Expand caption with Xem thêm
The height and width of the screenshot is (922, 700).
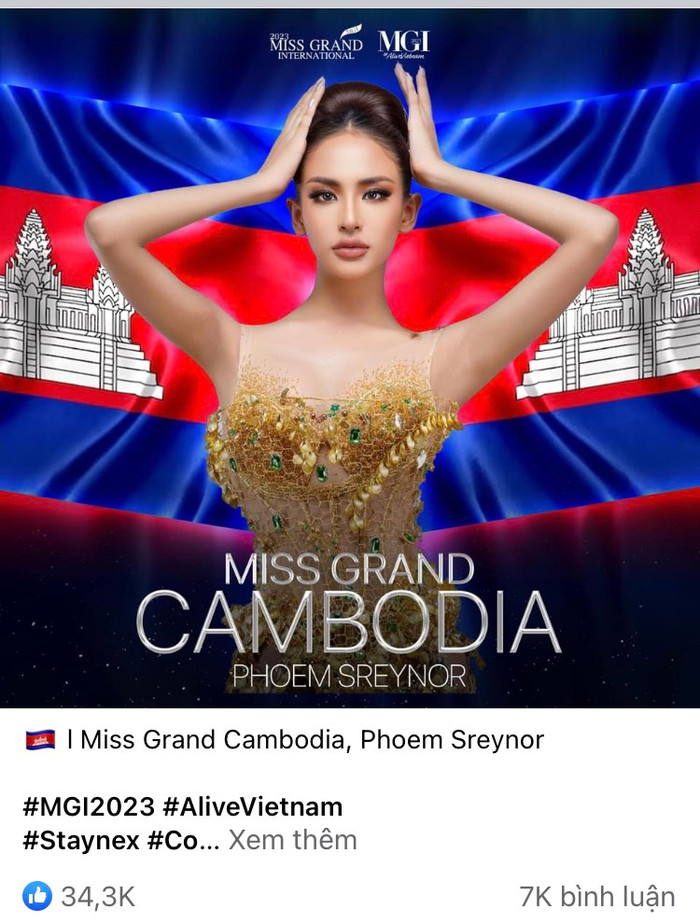[292, 840]
